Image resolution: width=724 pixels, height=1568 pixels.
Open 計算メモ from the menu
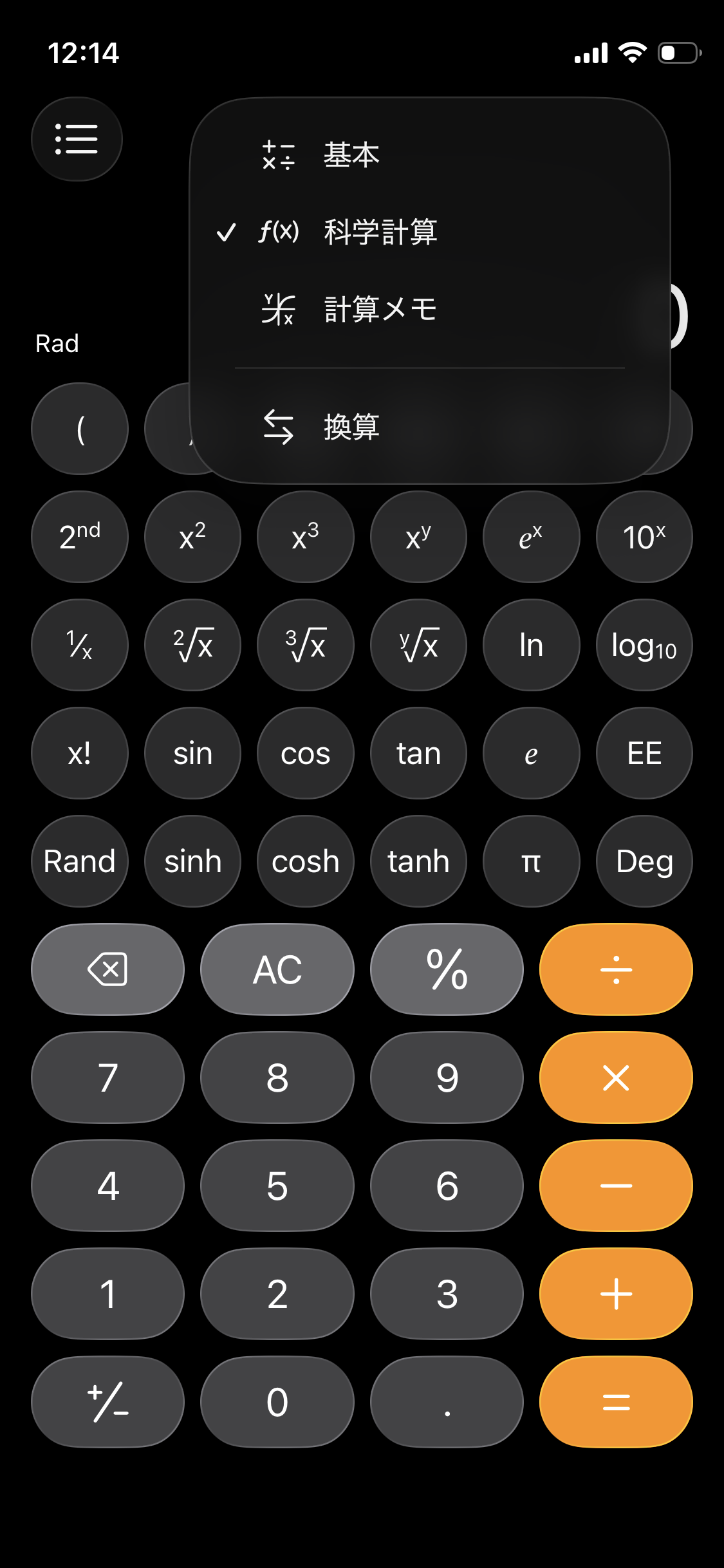coord(429,310)
